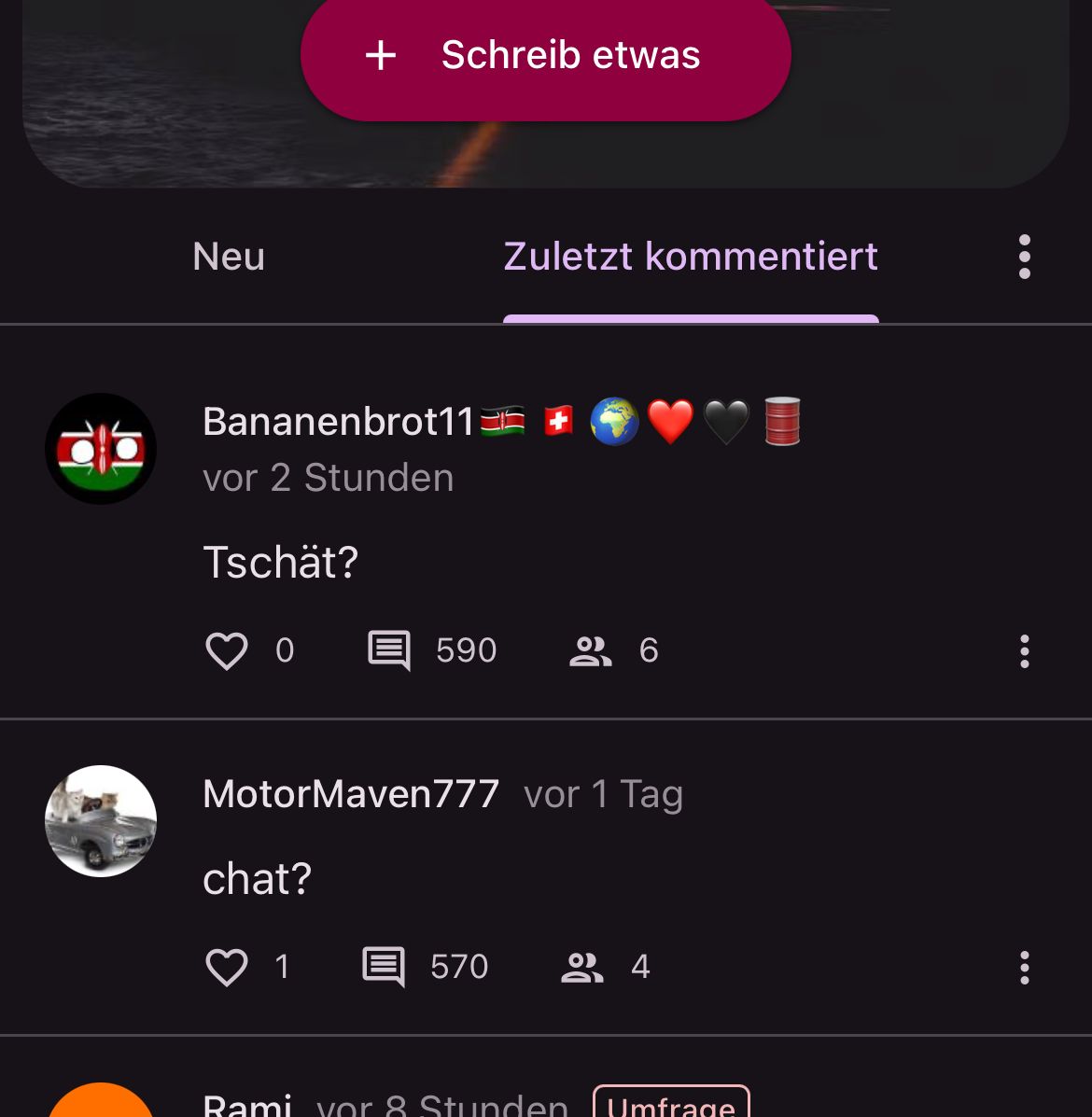The image size is (1092, 1117).
Task: Open more options for the Tschät? post
Action: point(1025,650)
